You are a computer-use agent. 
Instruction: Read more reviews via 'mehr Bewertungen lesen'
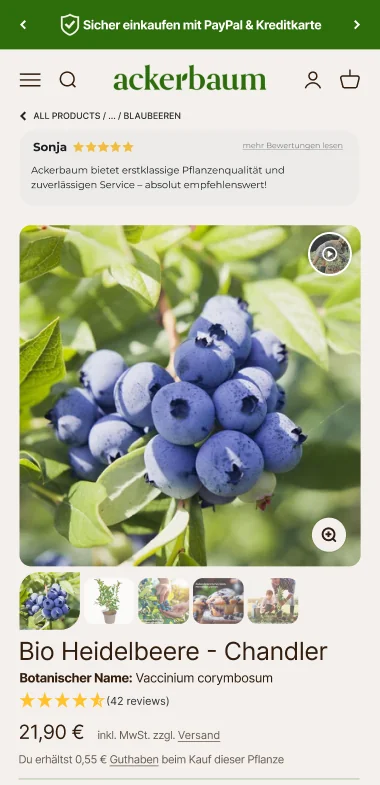[x=292, y=146]
